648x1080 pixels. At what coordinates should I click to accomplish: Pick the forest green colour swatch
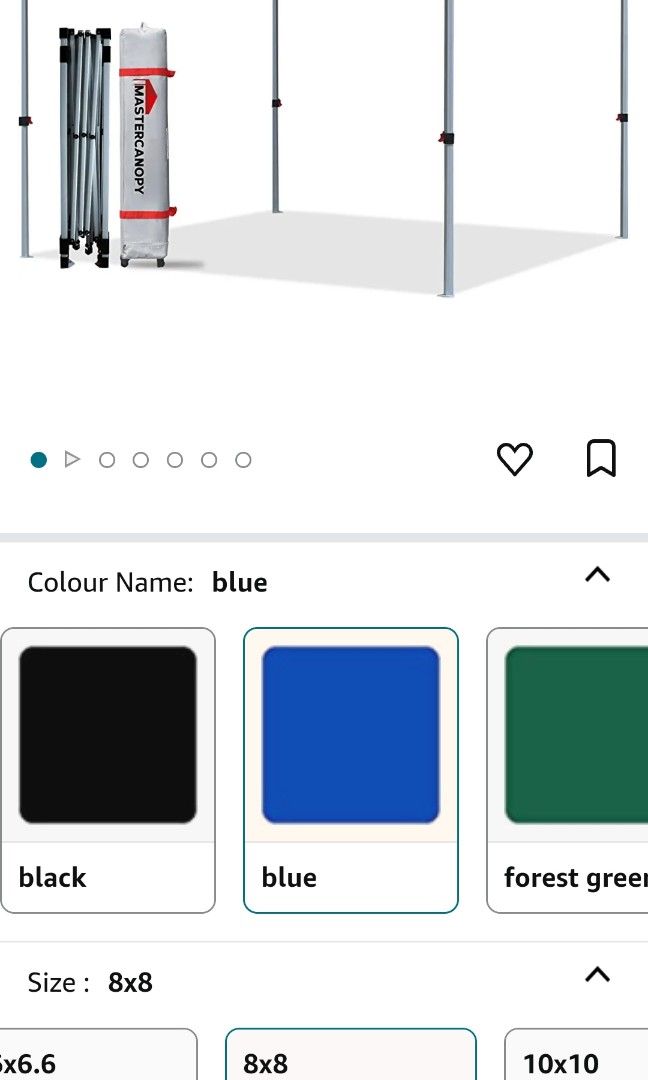[572, 770]
